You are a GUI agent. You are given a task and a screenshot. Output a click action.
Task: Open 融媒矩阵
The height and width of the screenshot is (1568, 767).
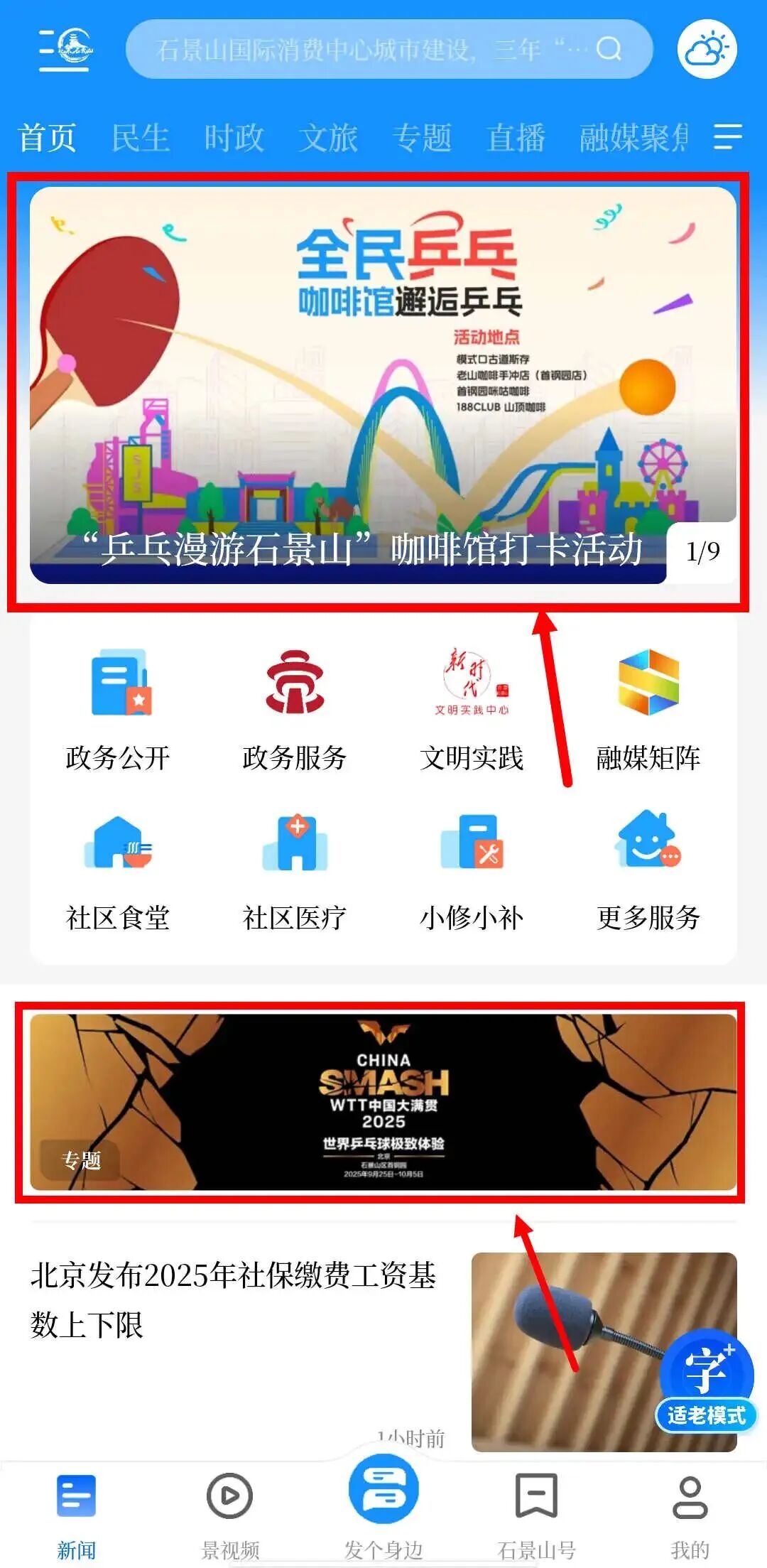pyautogui.click(x=648, y=710)
